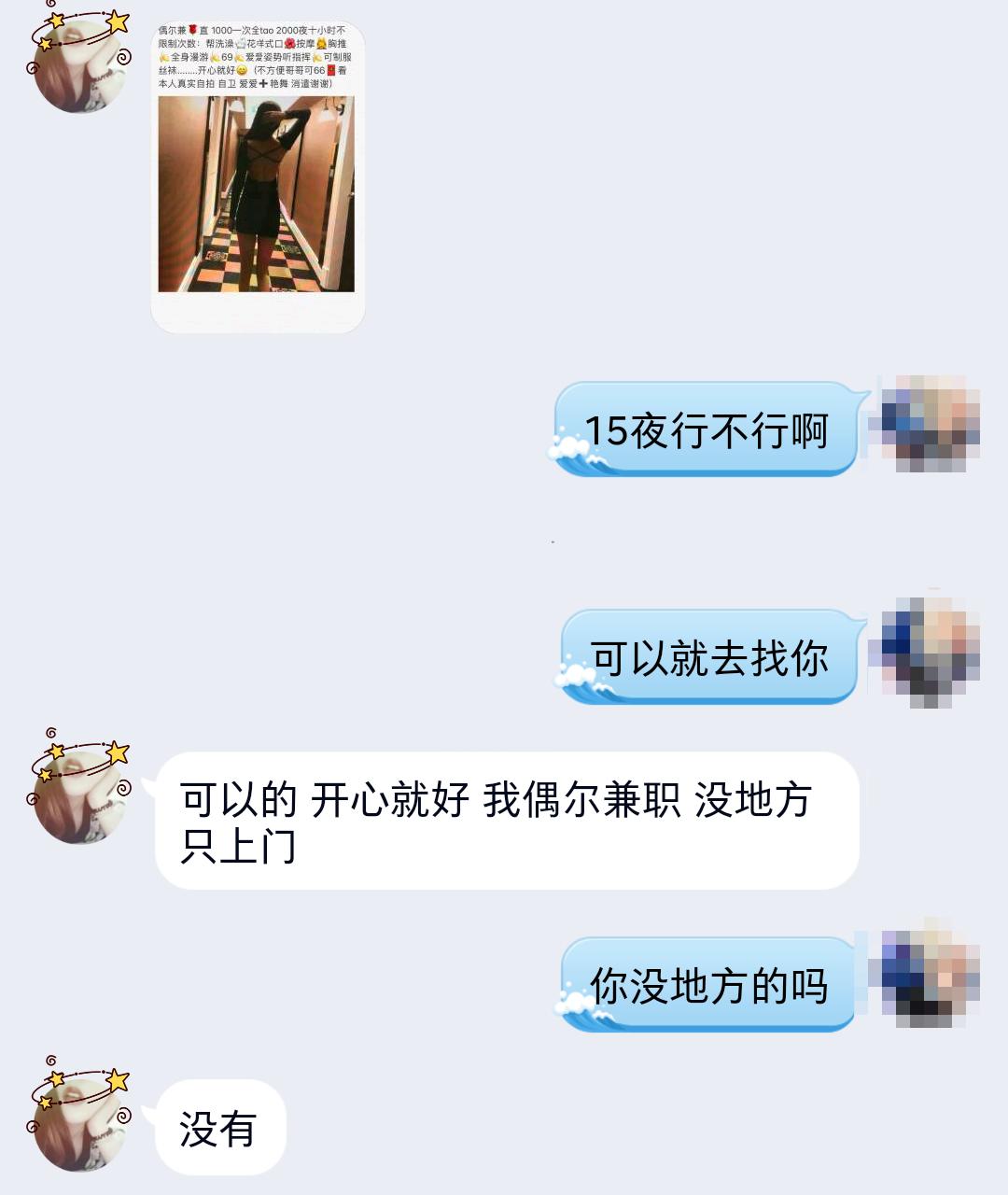Image resolution: width=1008 pixels, height=1195 pixels.
Task: Tap the blue bubble asking 你没地方的吗
Action: pos(711,983)
